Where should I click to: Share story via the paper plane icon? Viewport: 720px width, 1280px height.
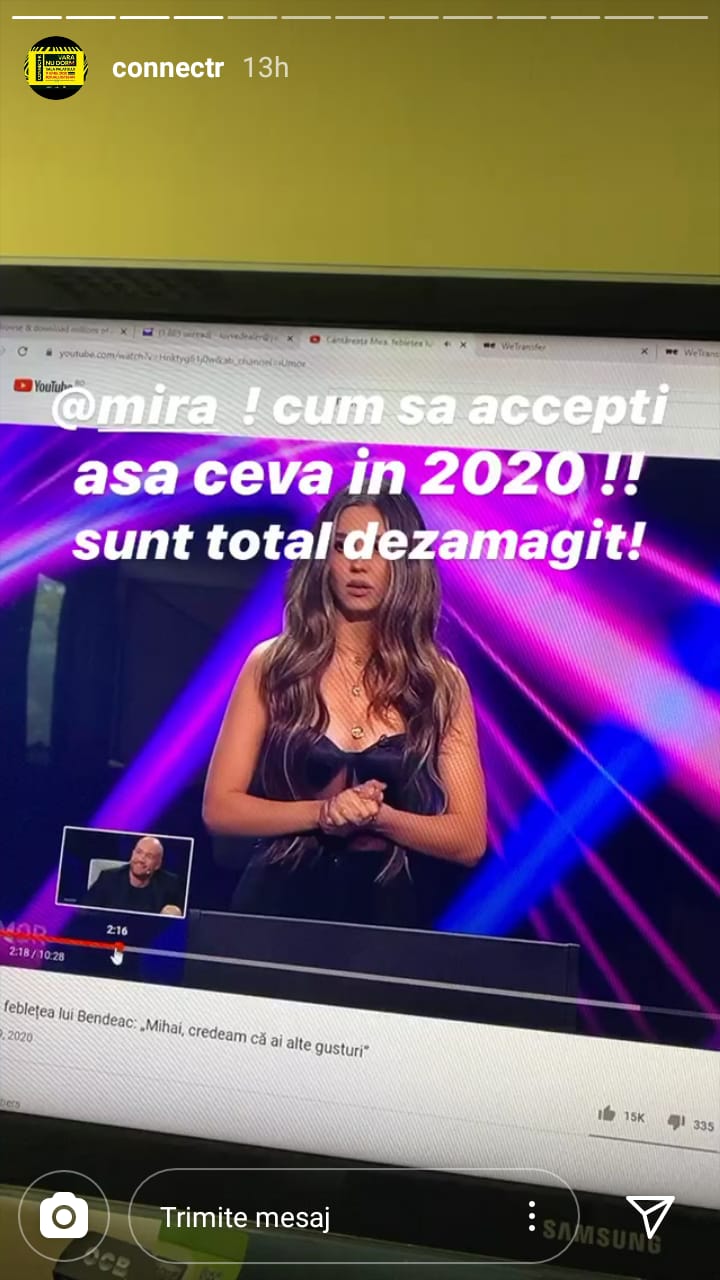[x=650, y=1216]
